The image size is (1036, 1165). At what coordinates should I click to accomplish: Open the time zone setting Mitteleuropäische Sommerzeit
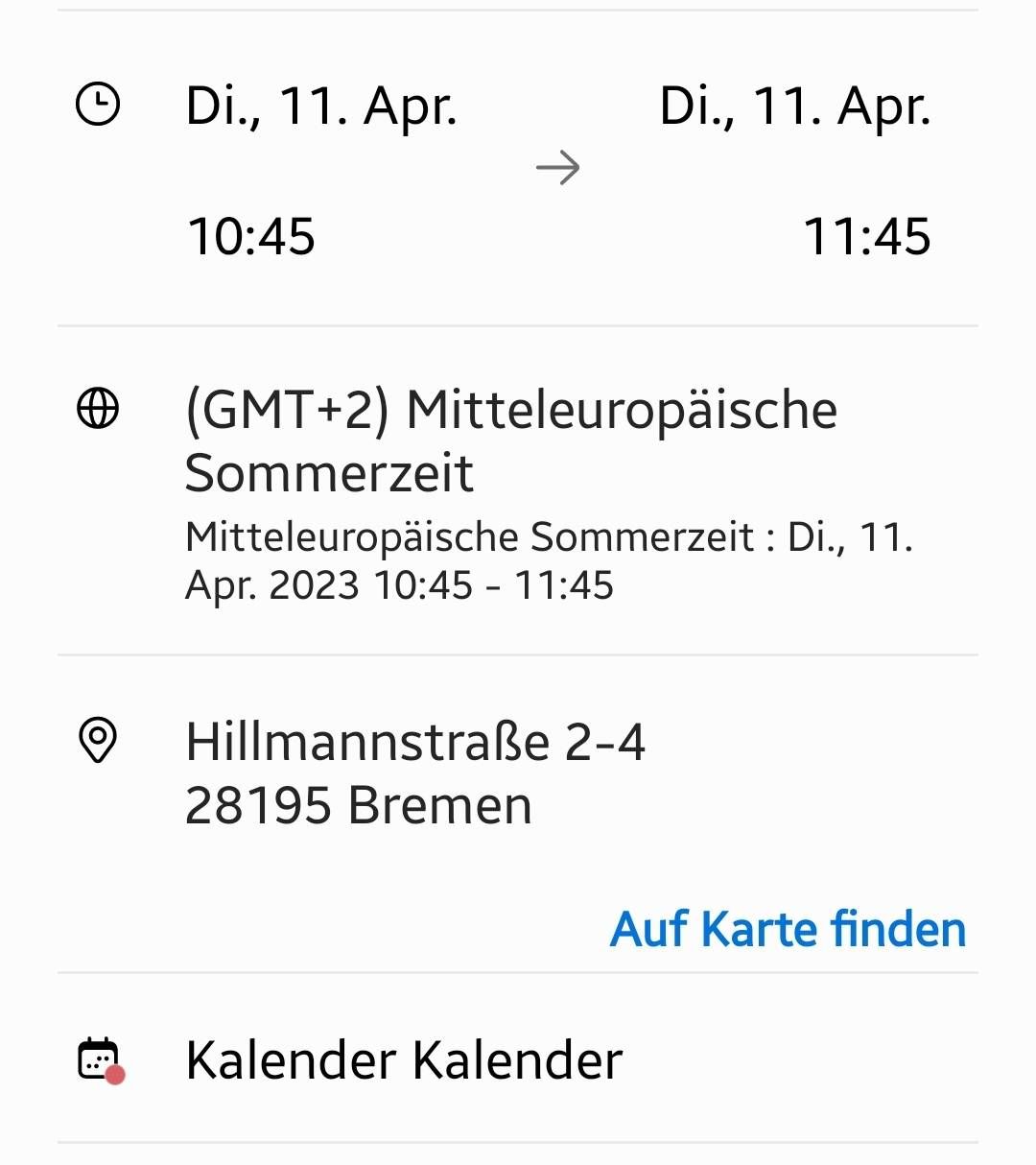pos(510,440)
